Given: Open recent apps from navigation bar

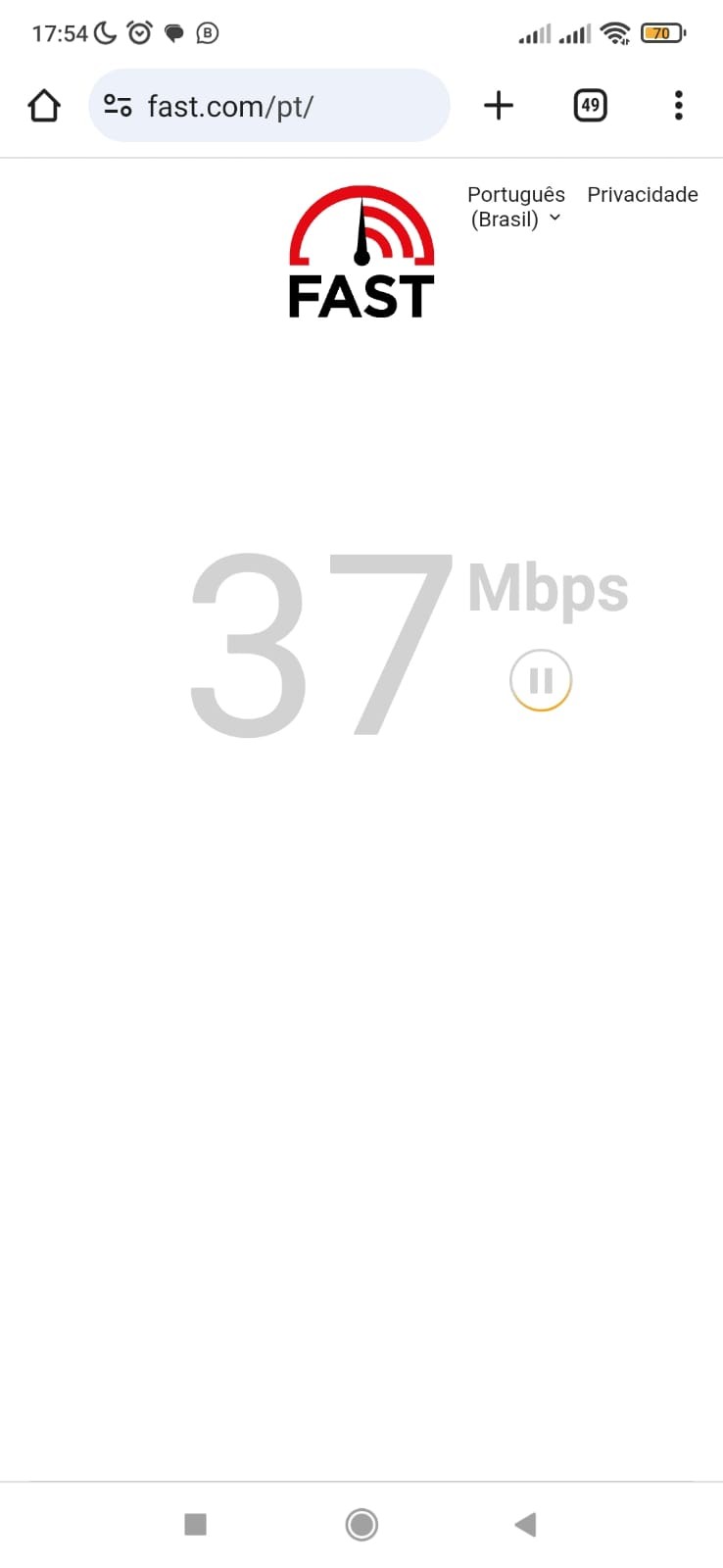Looking at the screenshot, I should [196, 1524].
